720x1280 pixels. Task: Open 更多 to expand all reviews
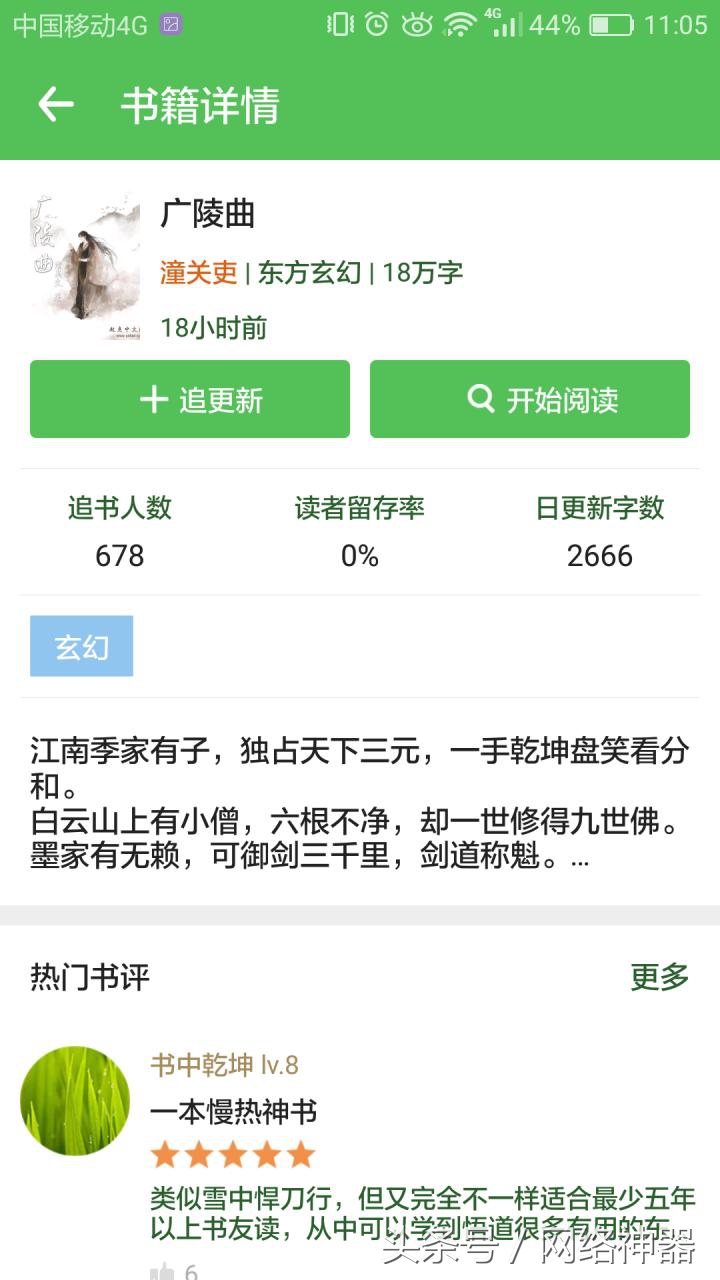click(660, 977)
